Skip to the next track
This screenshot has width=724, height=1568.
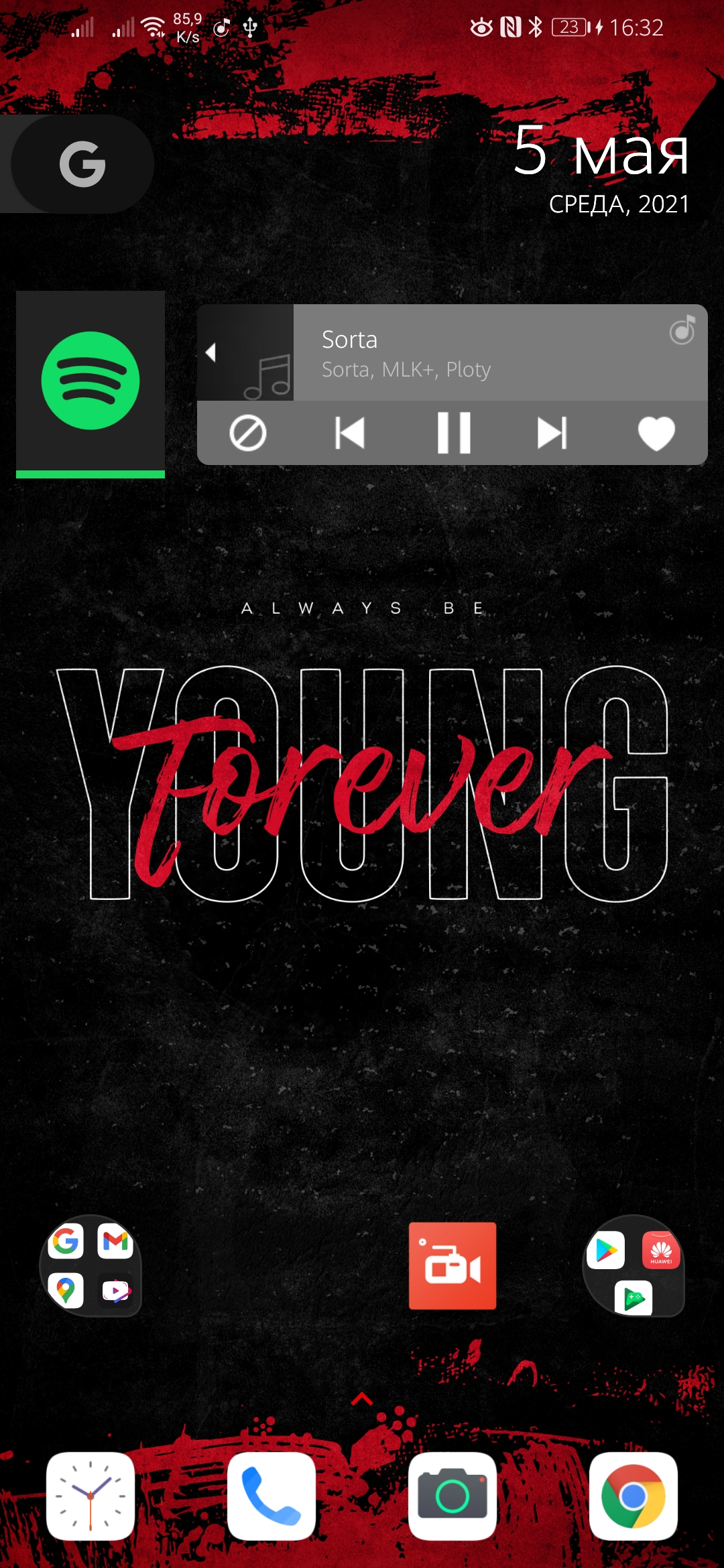tap(552, 433)
